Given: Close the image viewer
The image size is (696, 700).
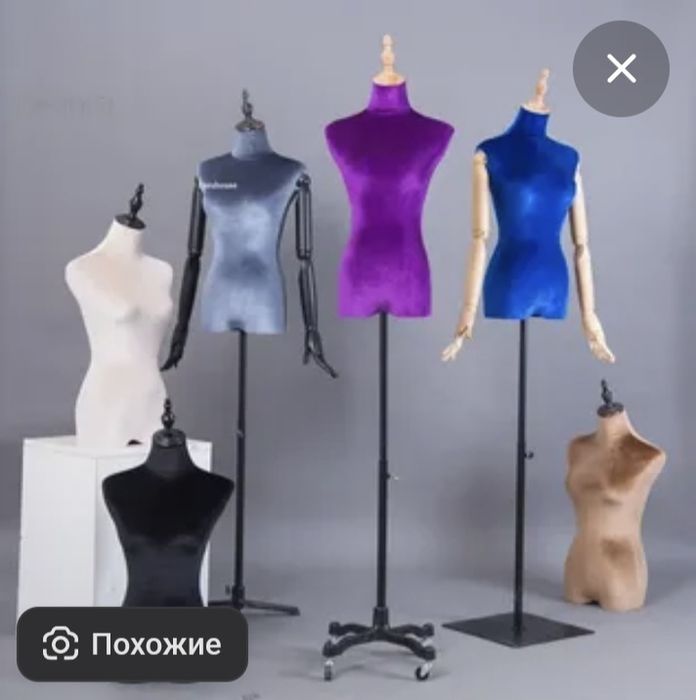Looking at the screenshot, I should 620,69.
